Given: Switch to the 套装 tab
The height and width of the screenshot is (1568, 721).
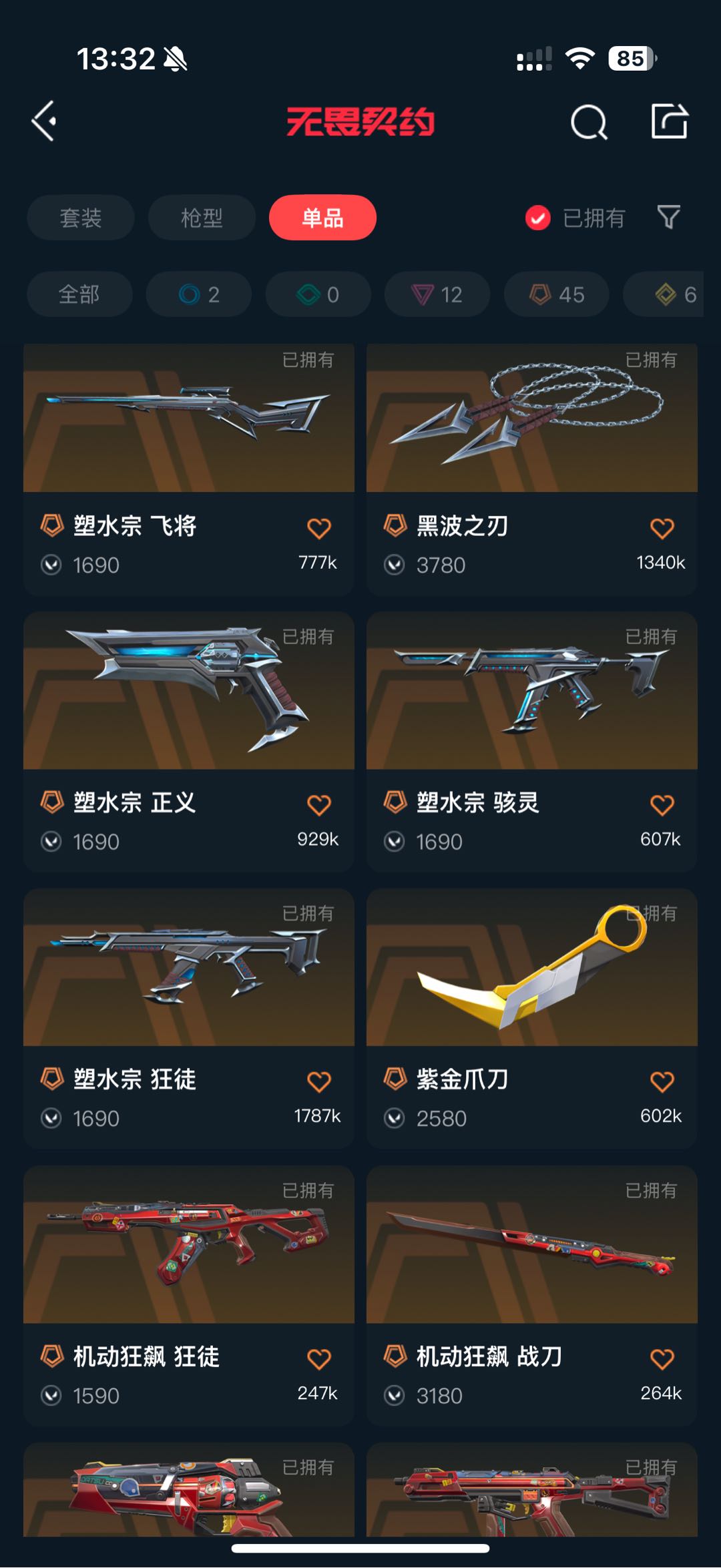Looking at the screenshot, I should point(81,218).
